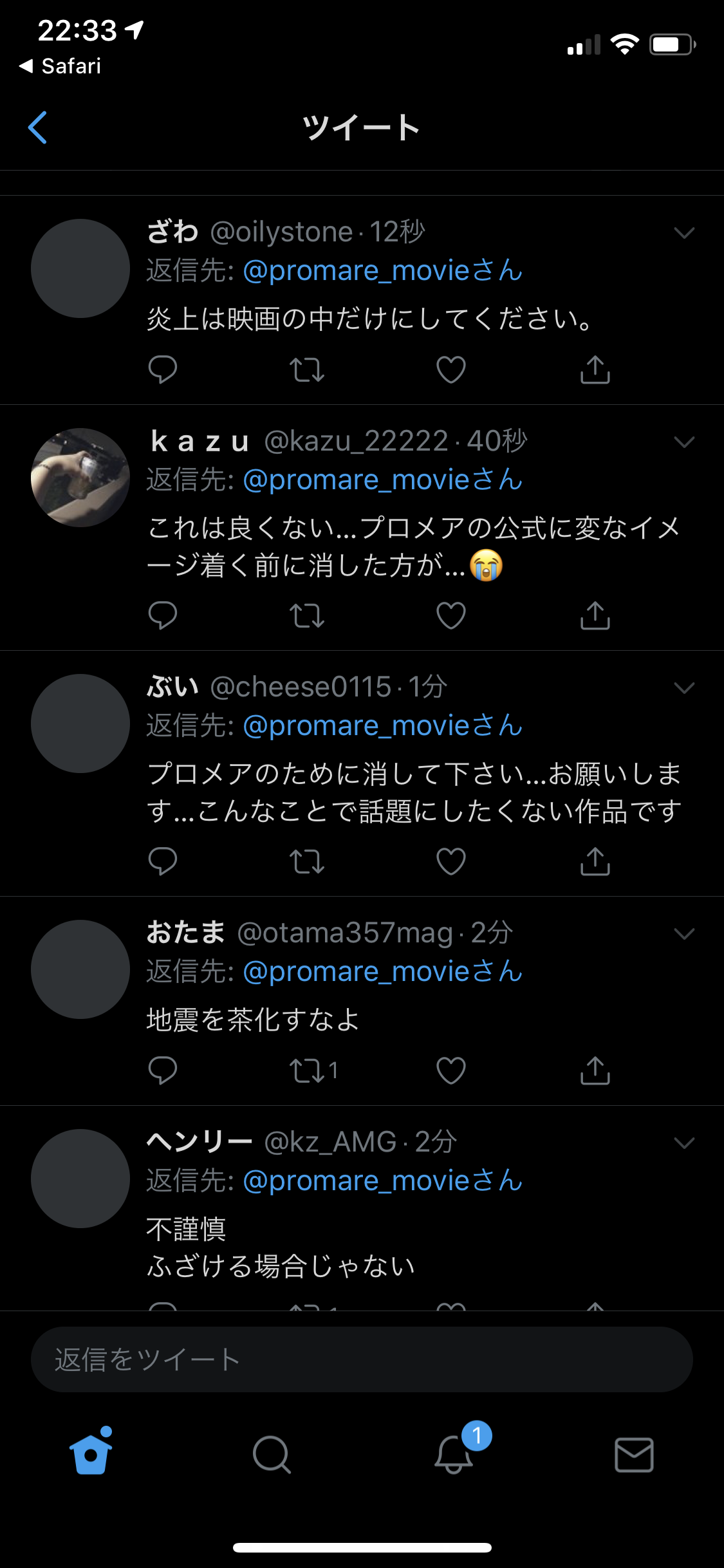724x1568 pixels.
Task: Switch to the Home tab
Action: [91, 1453]
